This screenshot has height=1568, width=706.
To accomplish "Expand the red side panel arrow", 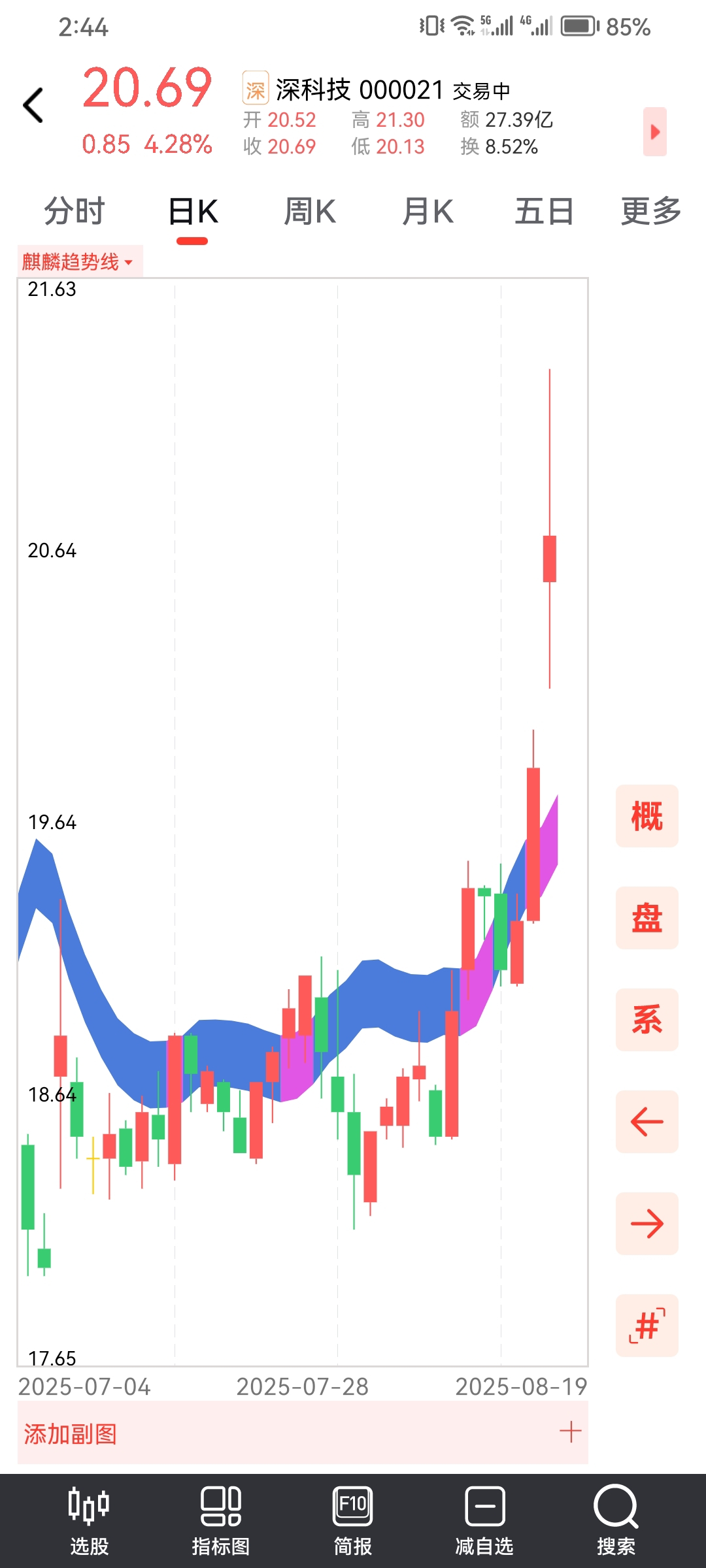I will pos(654,131).
